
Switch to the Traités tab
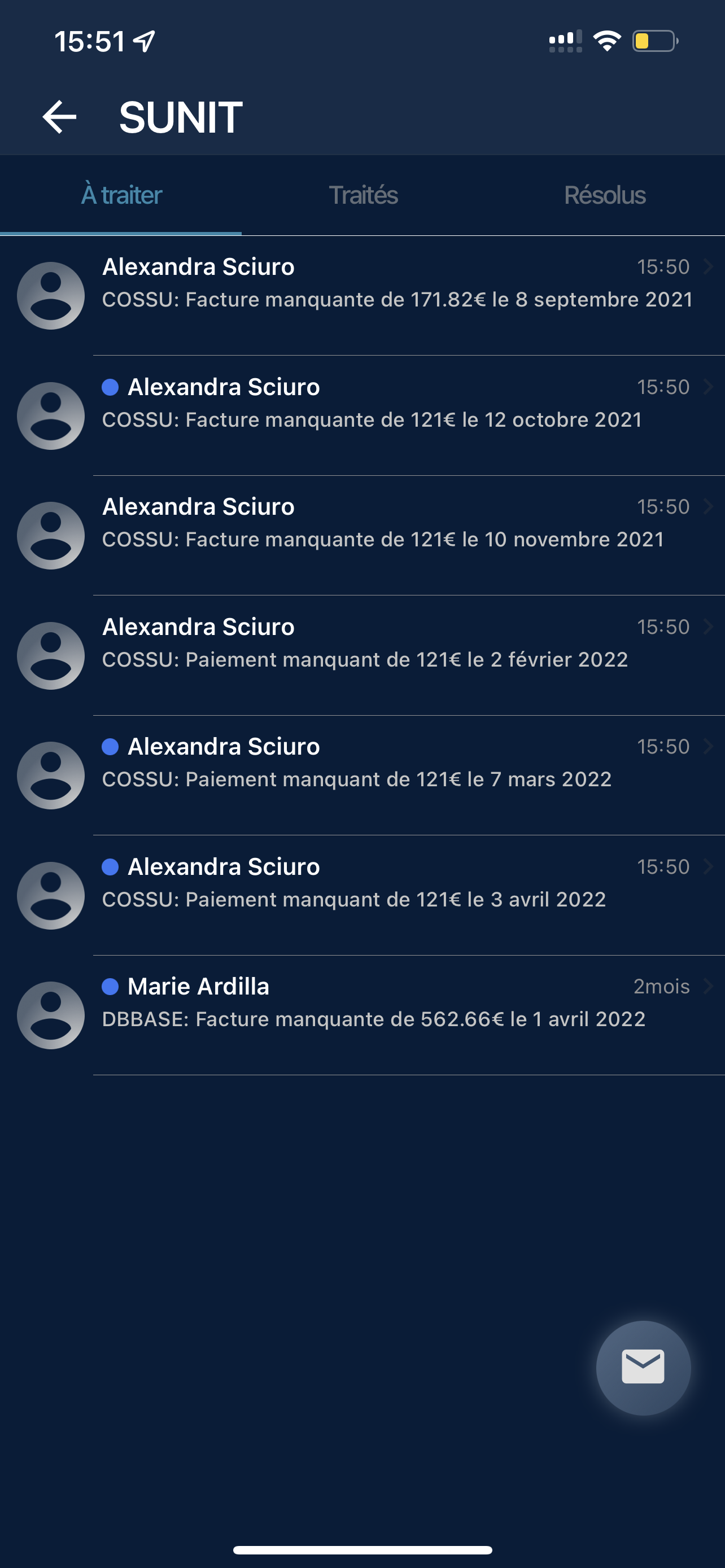[363, 195]
